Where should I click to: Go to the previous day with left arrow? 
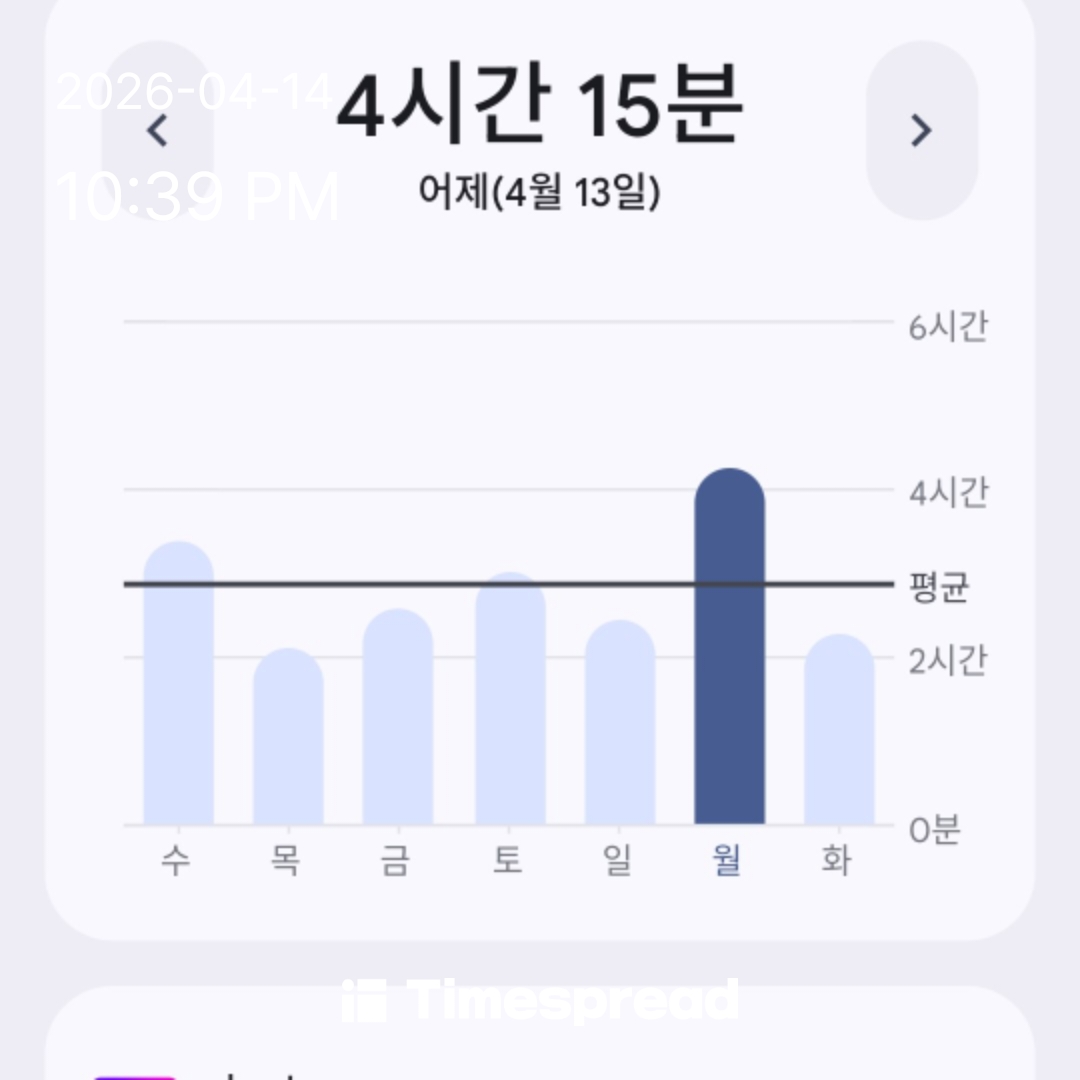coord(157,130)
